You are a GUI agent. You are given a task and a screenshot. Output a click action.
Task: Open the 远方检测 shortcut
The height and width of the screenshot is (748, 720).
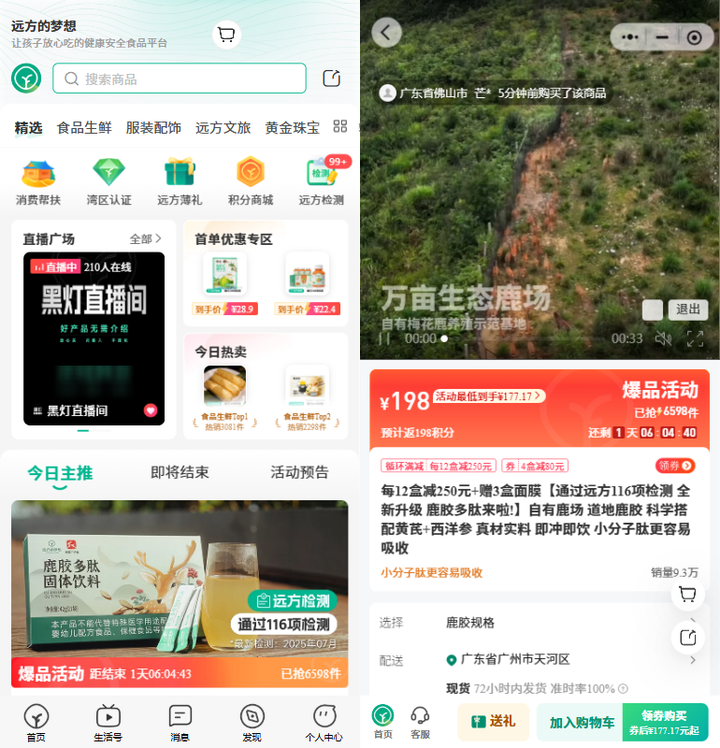coord(321,182)
